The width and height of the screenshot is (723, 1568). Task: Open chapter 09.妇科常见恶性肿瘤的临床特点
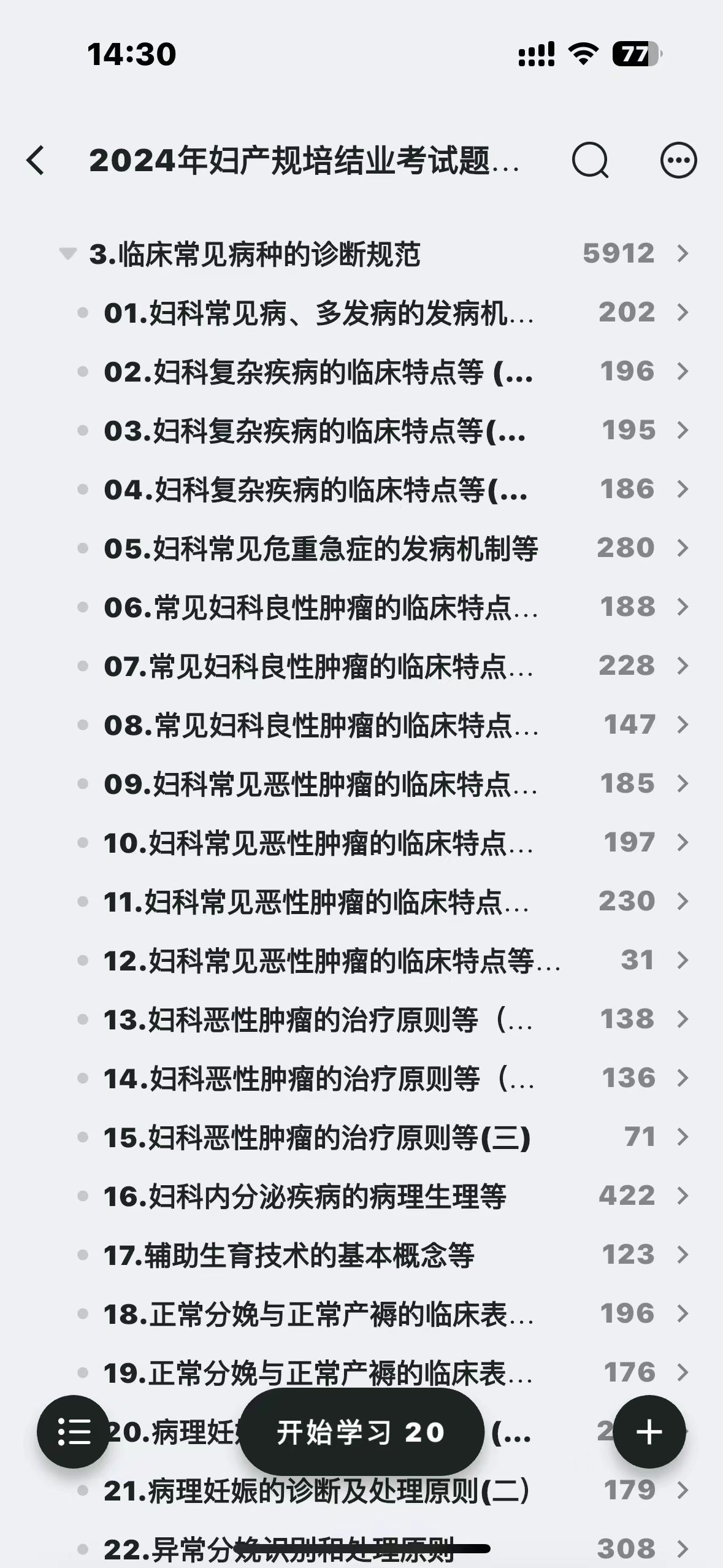[x=383, y=783]
